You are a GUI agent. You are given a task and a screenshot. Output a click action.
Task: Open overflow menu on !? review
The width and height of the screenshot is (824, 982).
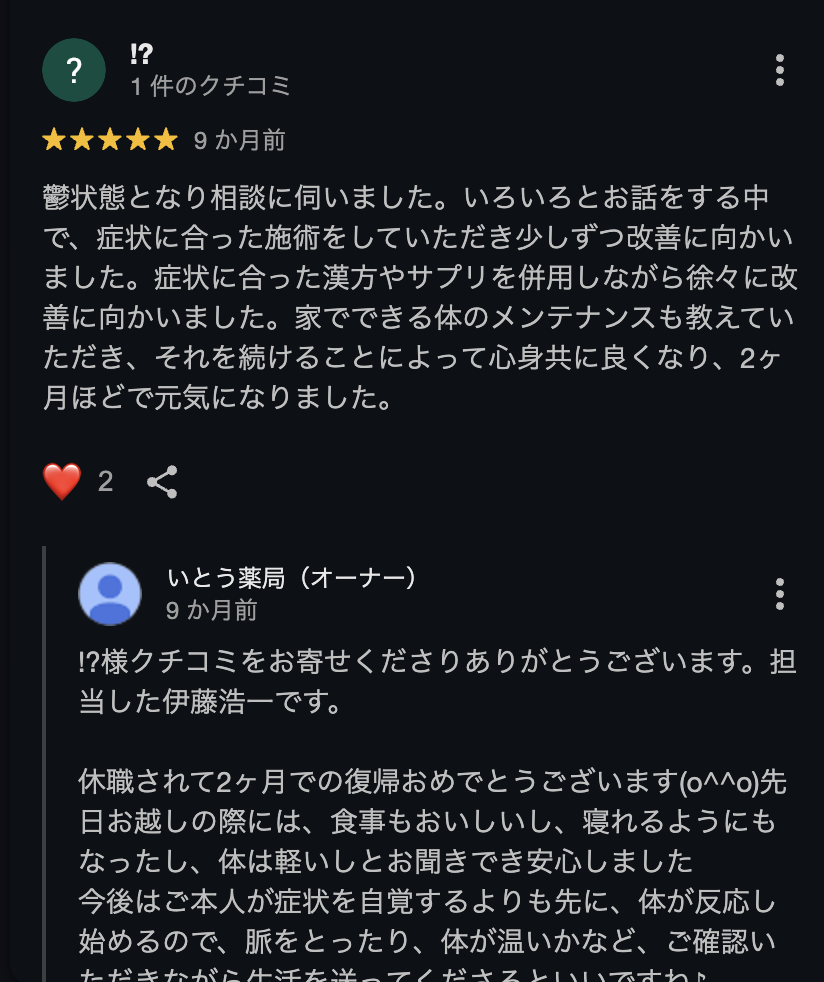tap(779, 70)
